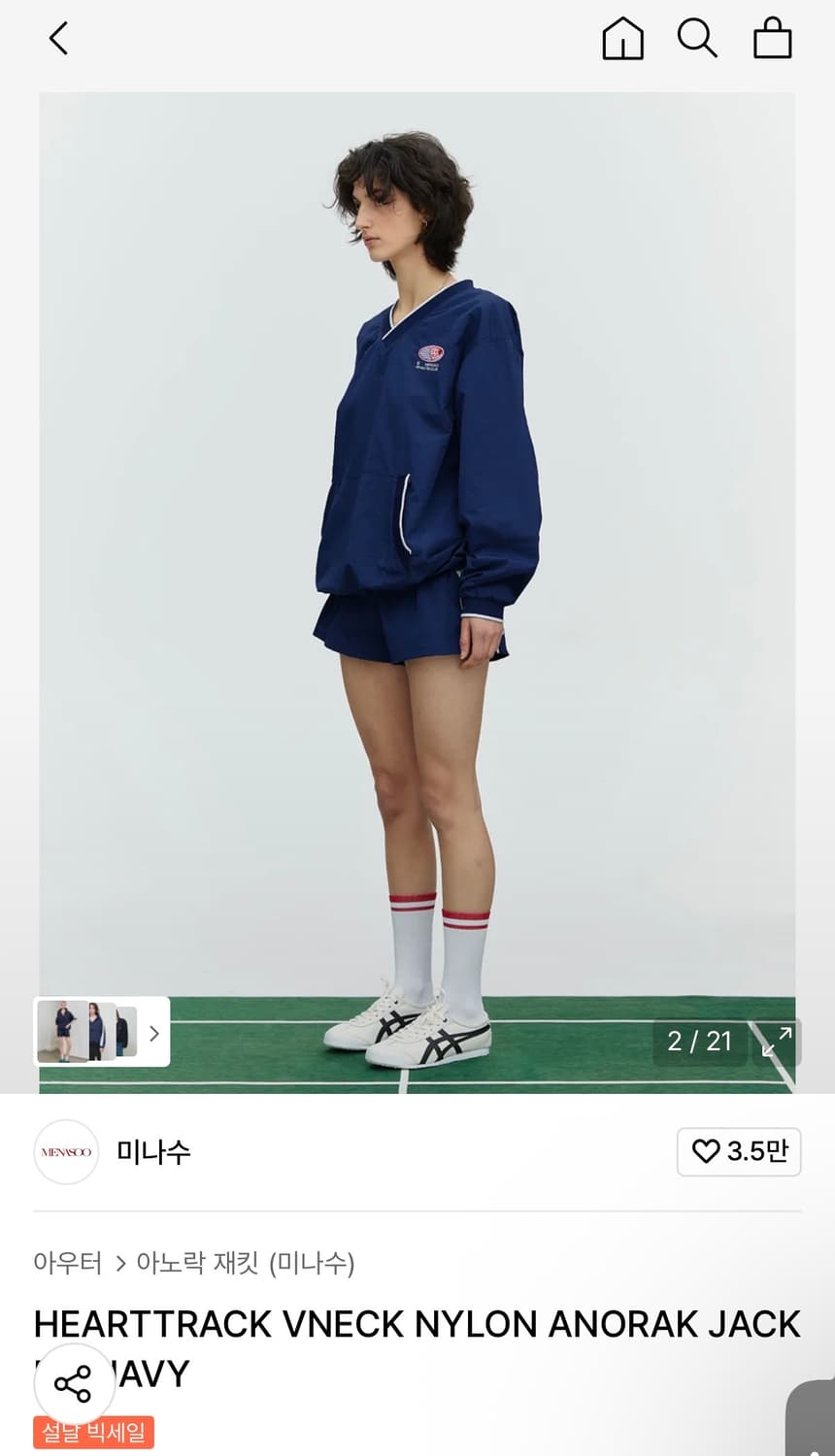Tap the 3.5만 like counter
Viewport: 835px width, 1456px height.
(x=752, y=1152)
